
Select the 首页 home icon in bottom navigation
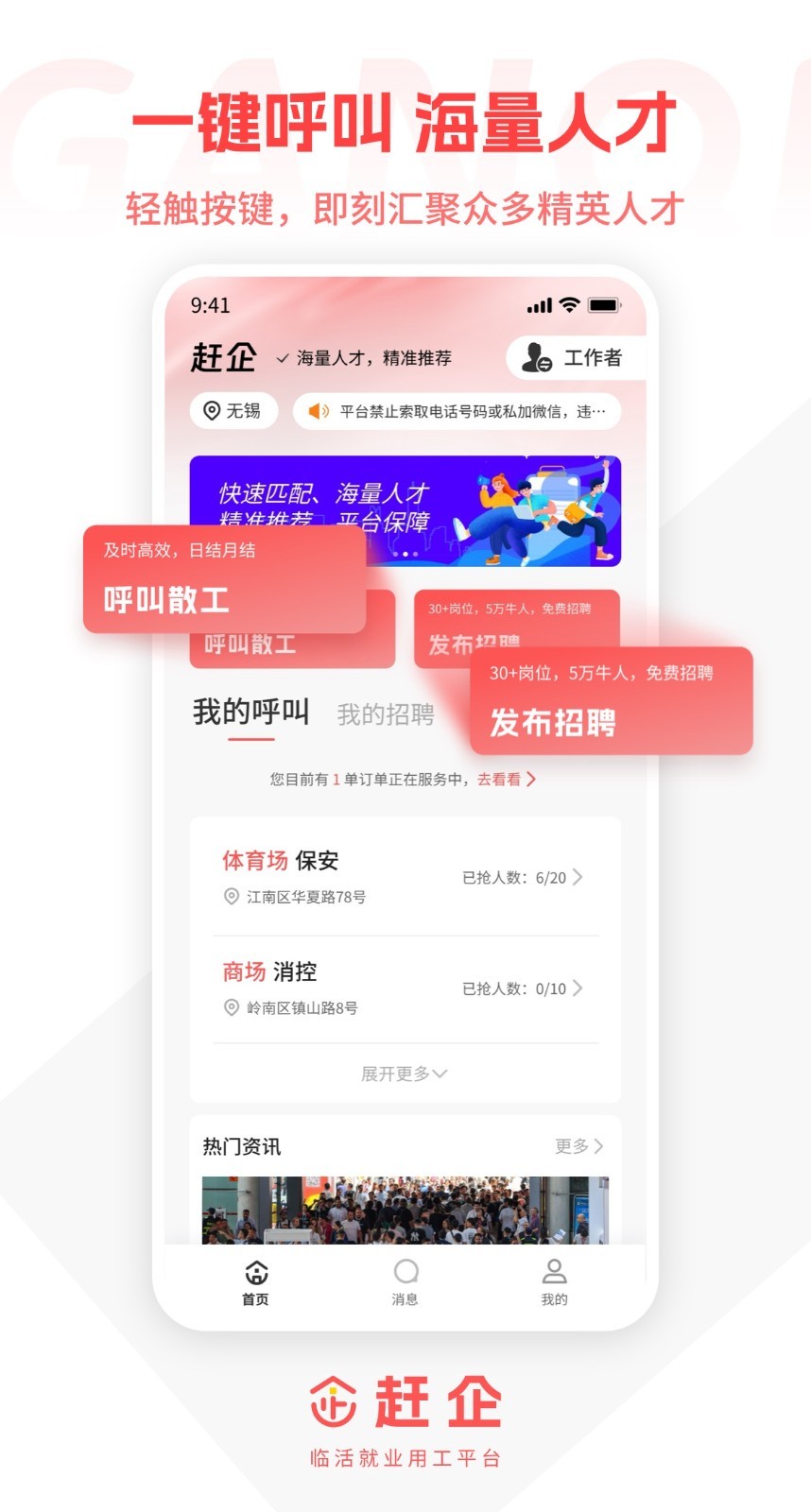pos(255,1275)
